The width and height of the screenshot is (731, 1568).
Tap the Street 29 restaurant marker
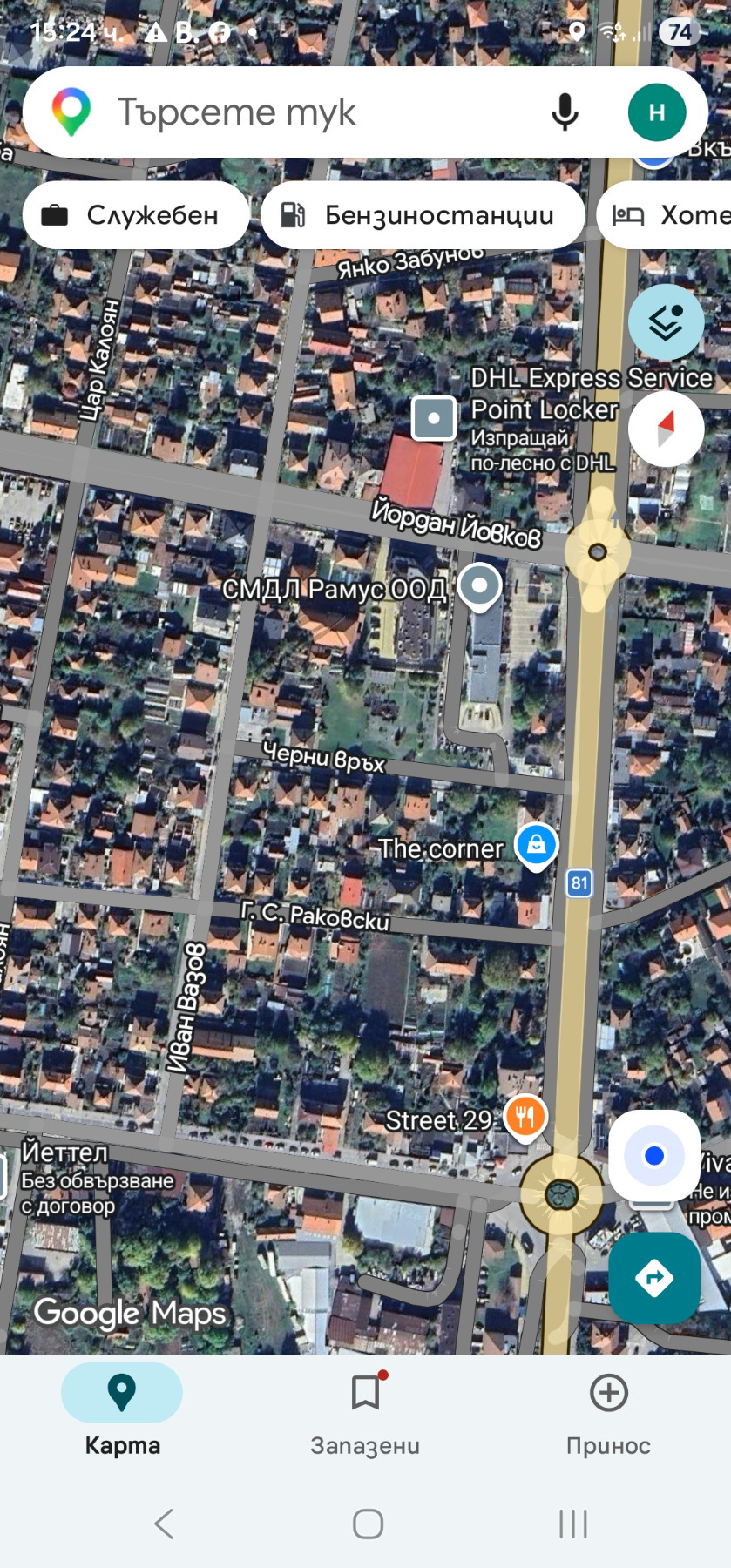pyautogui.click(x=523, y=1116)
